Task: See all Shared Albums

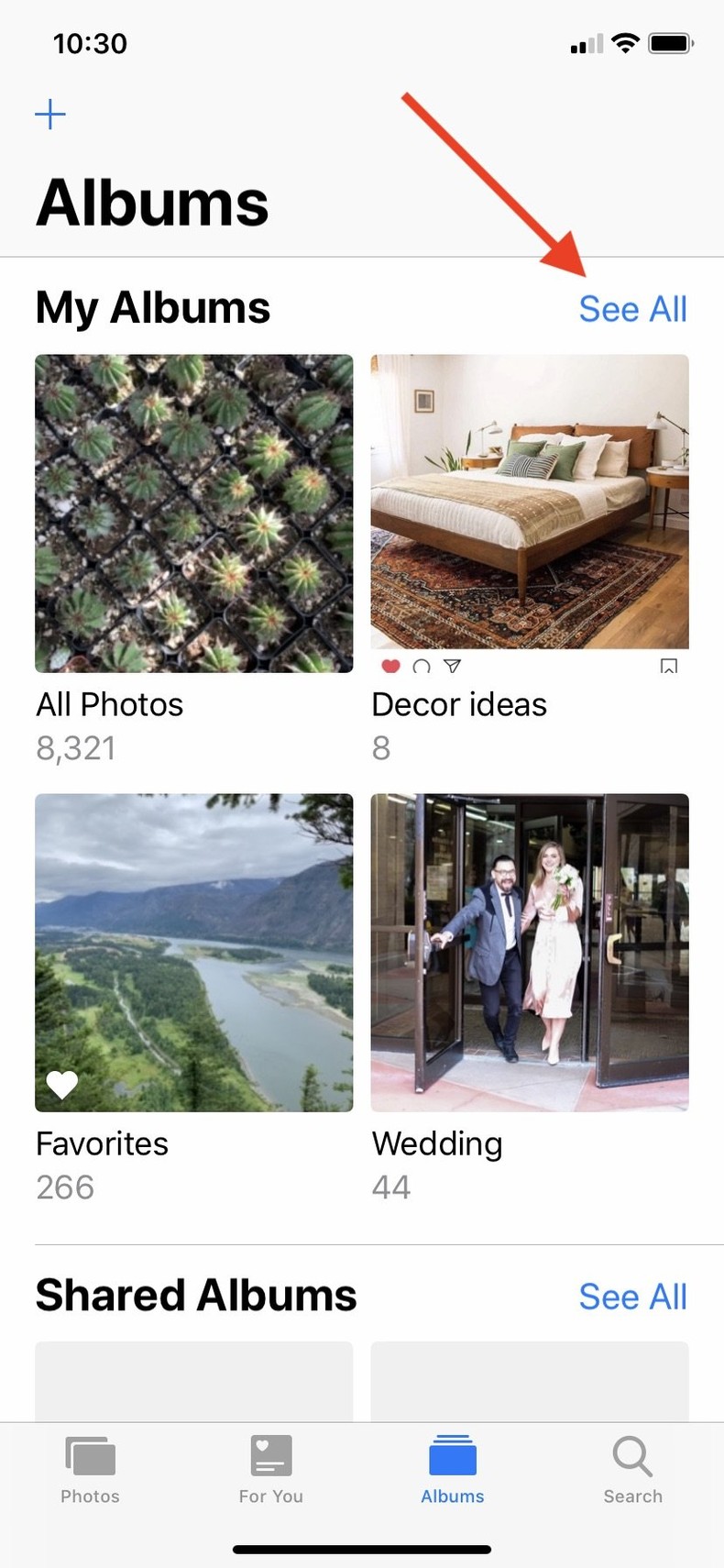Action: coord(632,1297)
